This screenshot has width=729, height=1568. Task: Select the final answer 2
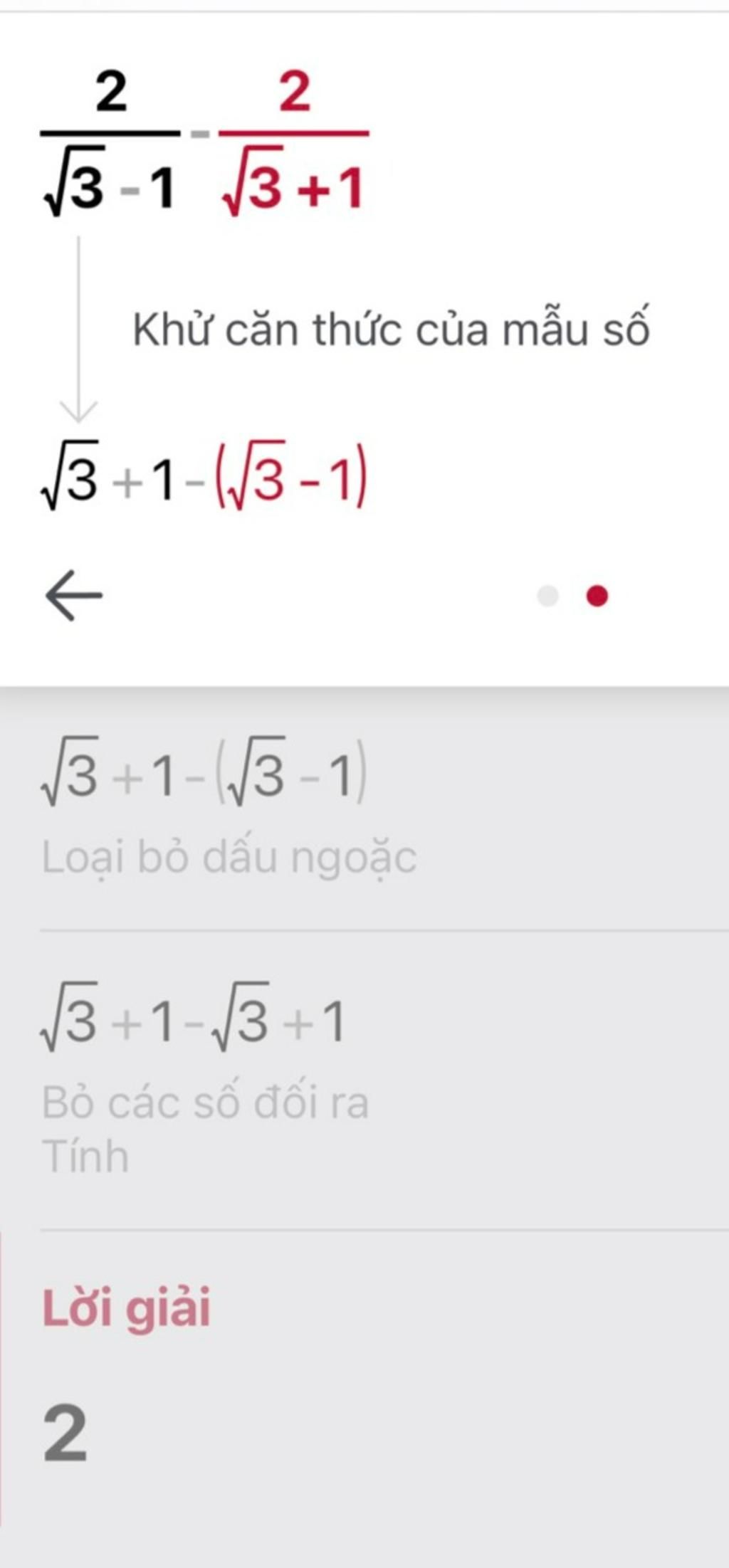(x=65, y=1431)
